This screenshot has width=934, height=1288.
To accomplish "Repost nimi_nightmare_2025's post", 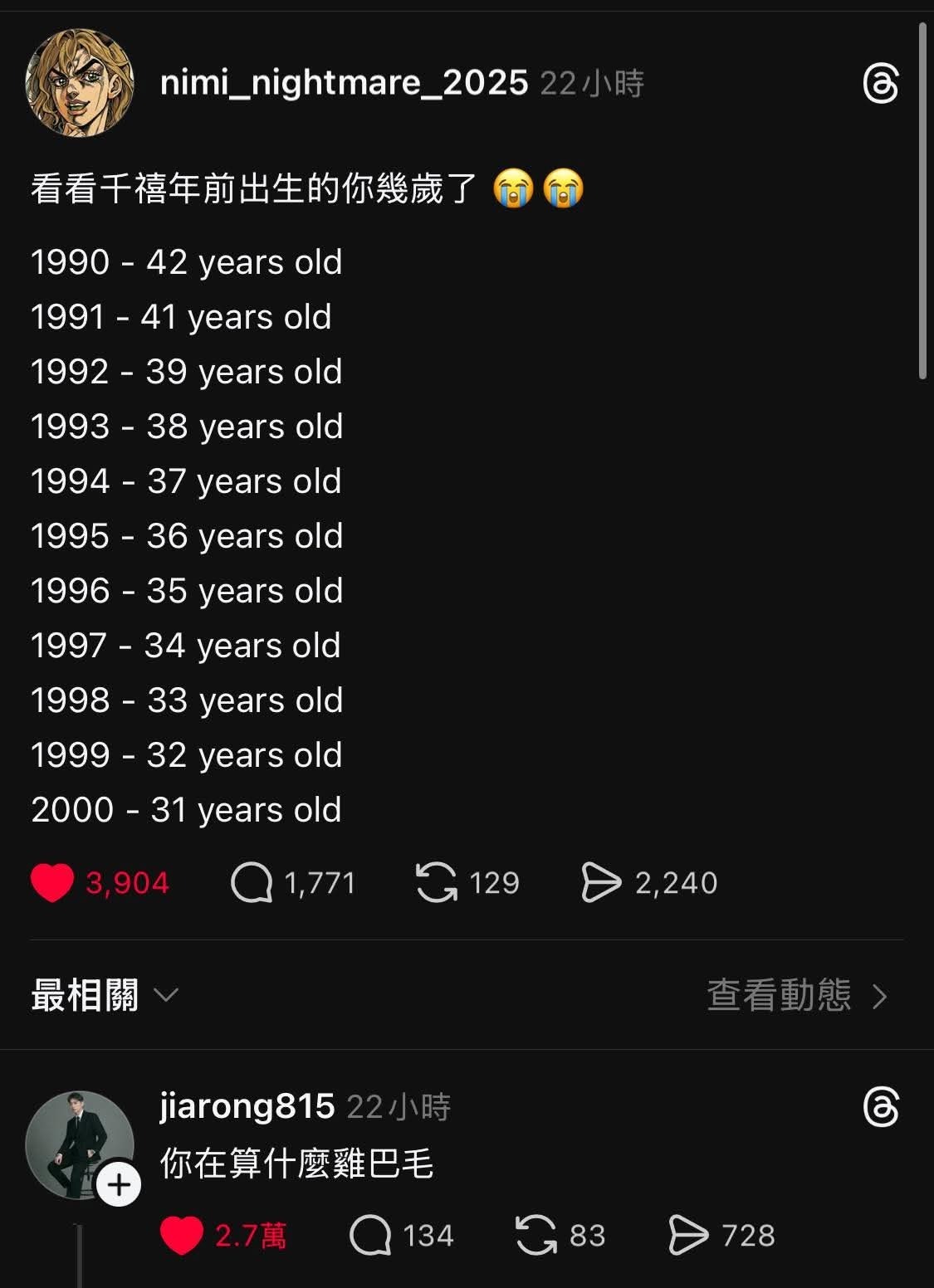I will 437,882.
